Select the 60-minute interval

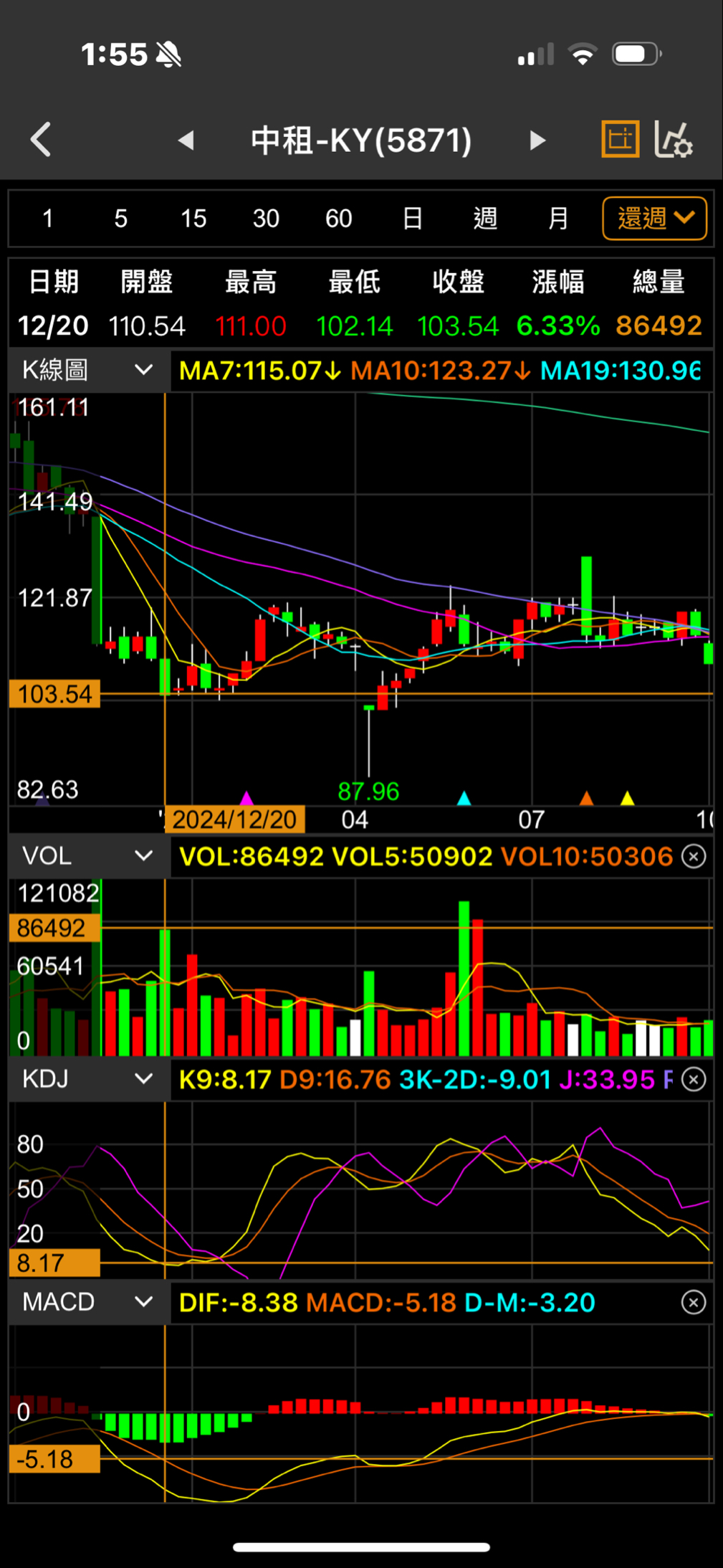(338, 218)
